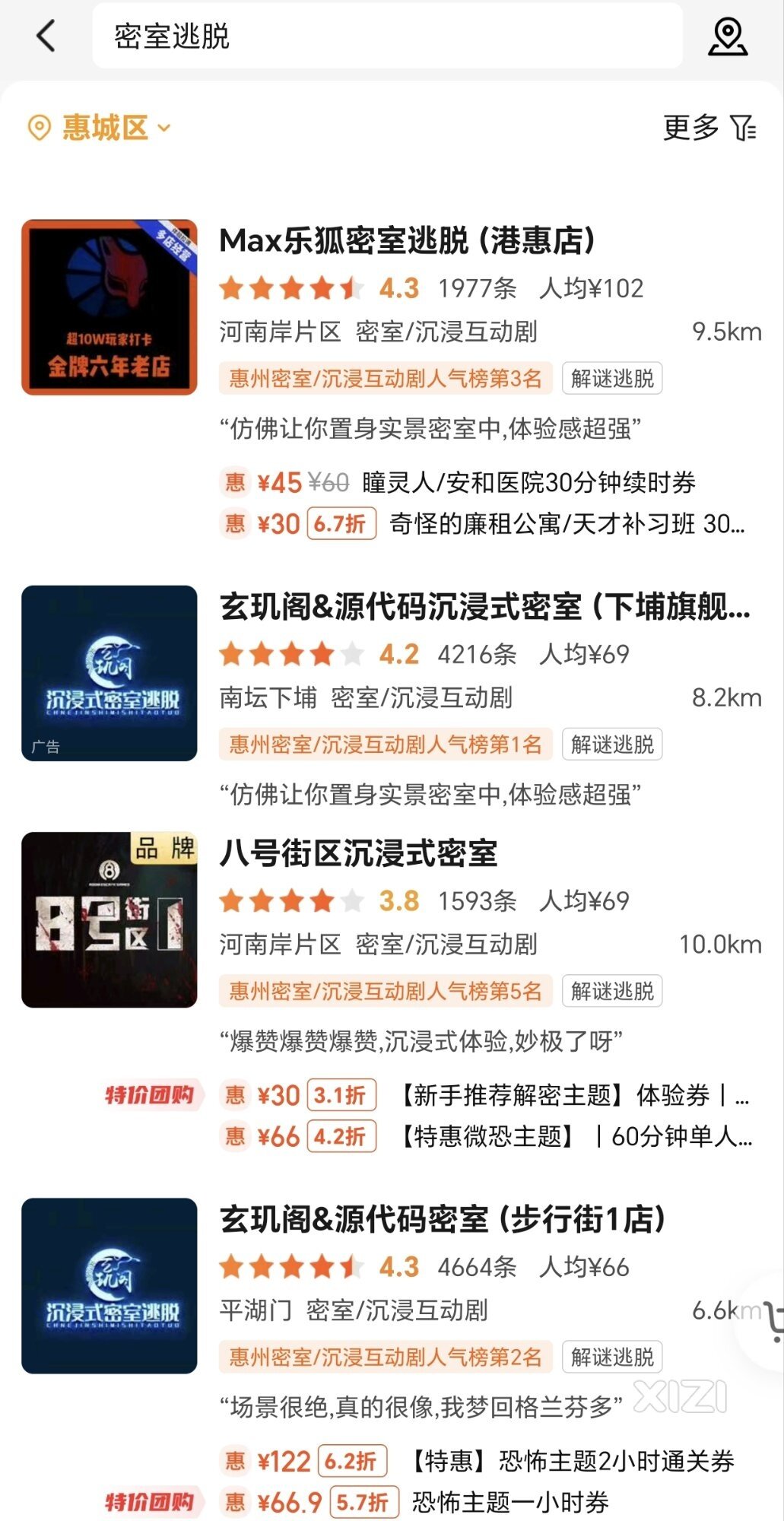Open 玄玑阁&源代码沉浸式密室 下埔旗舰 listing
The width and height of the screenshot is (784, 1521).
pyautogui.click(x=484, y=606)
